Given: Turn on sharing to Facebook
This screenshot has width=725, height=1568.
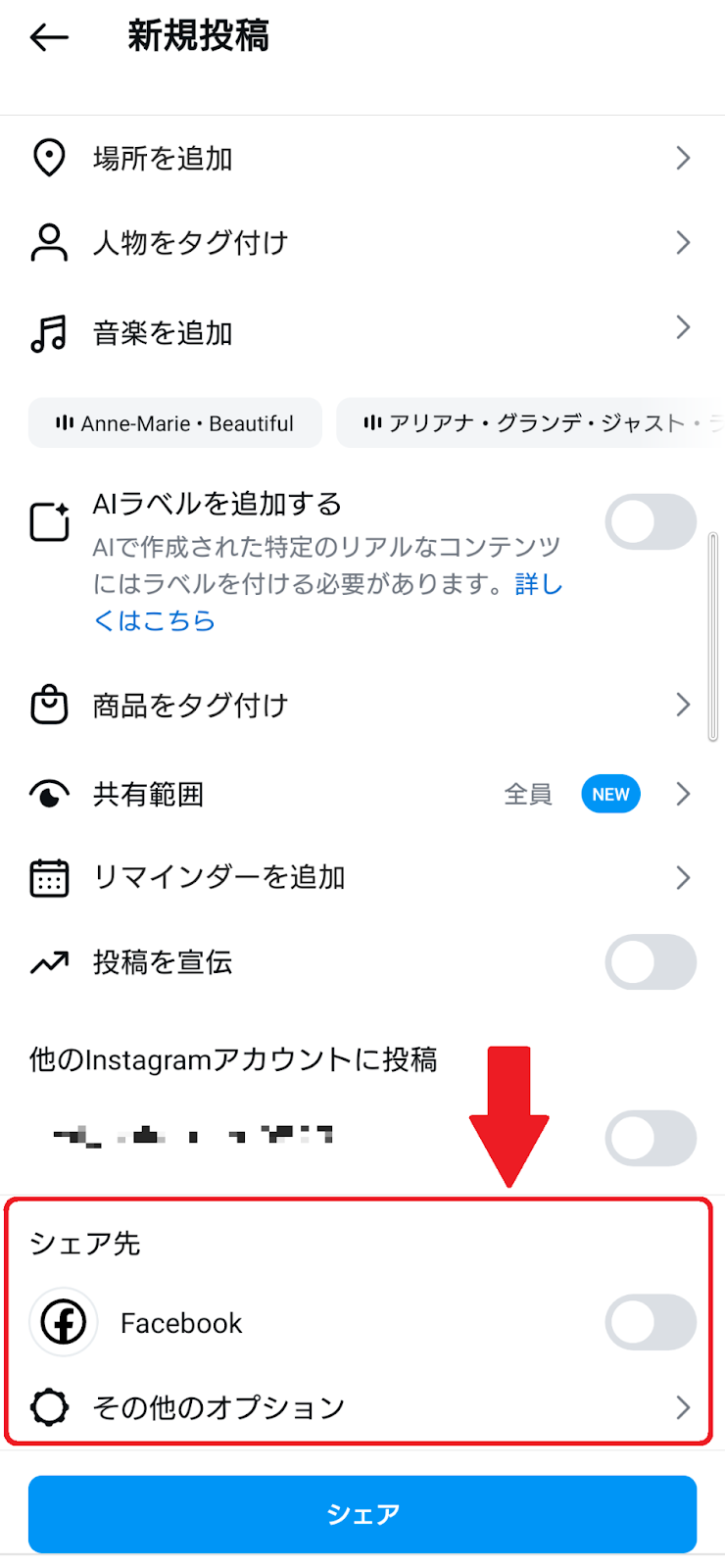Looking at the screenshot, I should (651, 1322).
